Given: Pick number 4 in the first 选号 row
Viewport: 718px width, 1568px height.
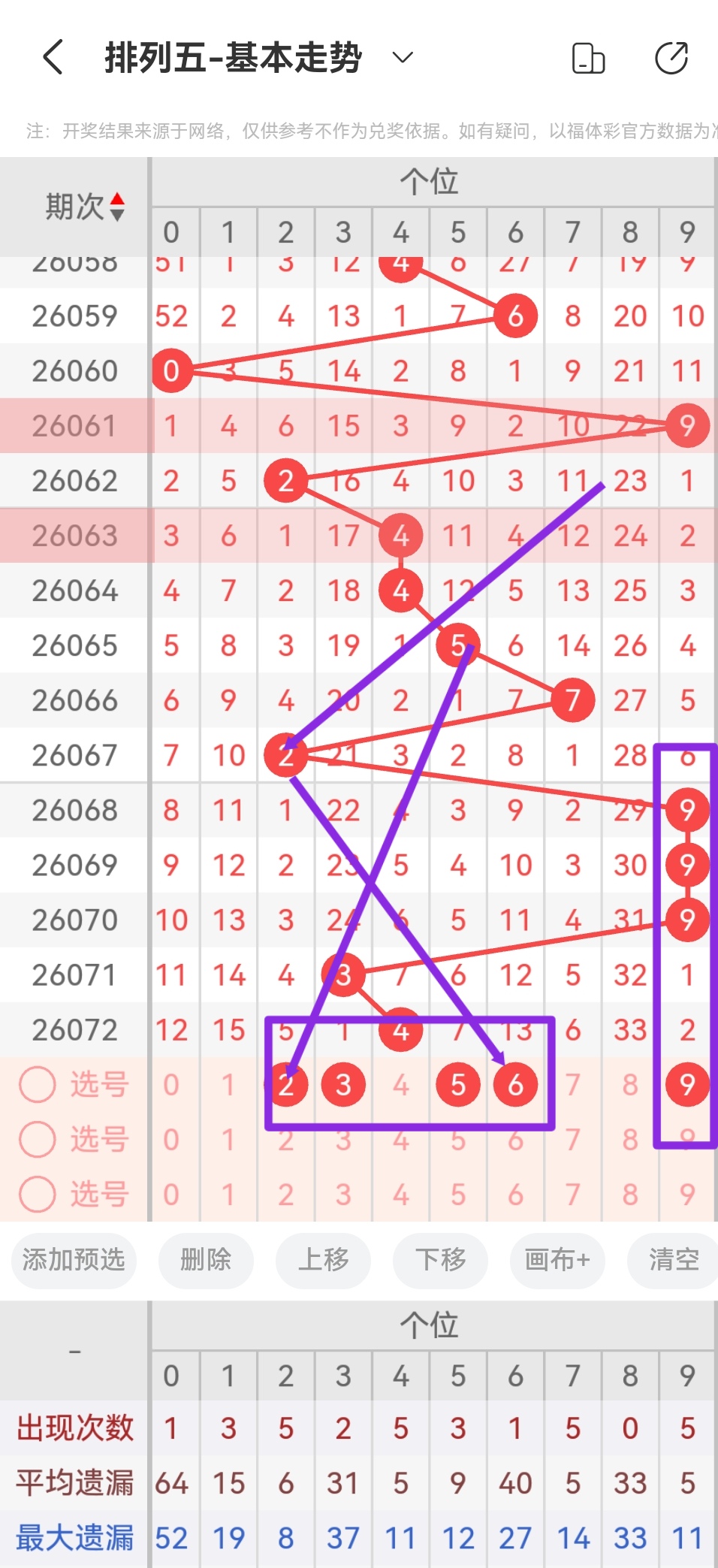Looking at the screenshot, I should point(401,1085).
